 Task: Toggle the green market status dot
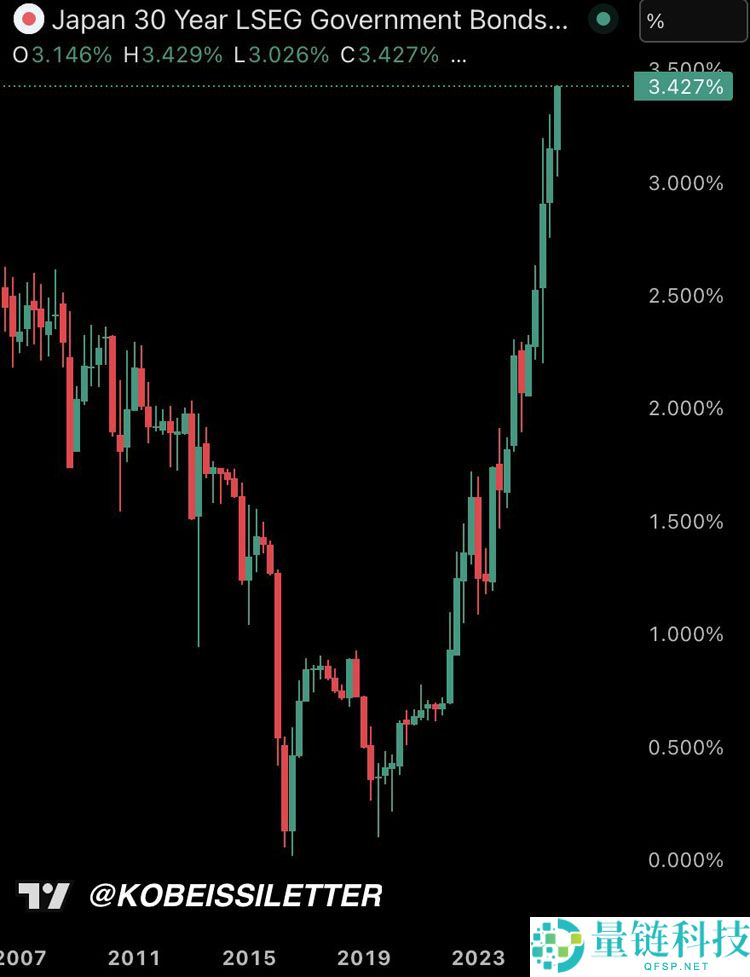tap(602, 19)
